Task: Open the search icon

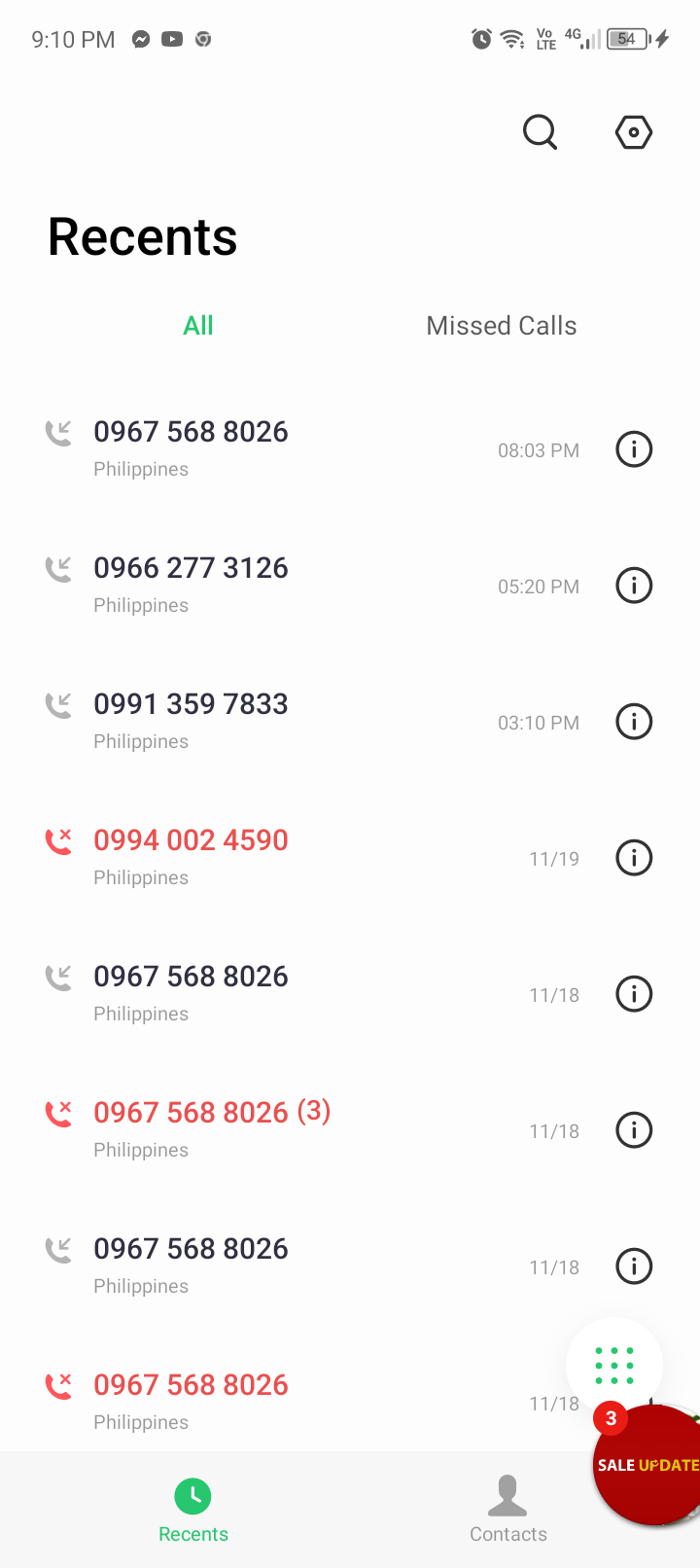Action: tap(540, 132)
